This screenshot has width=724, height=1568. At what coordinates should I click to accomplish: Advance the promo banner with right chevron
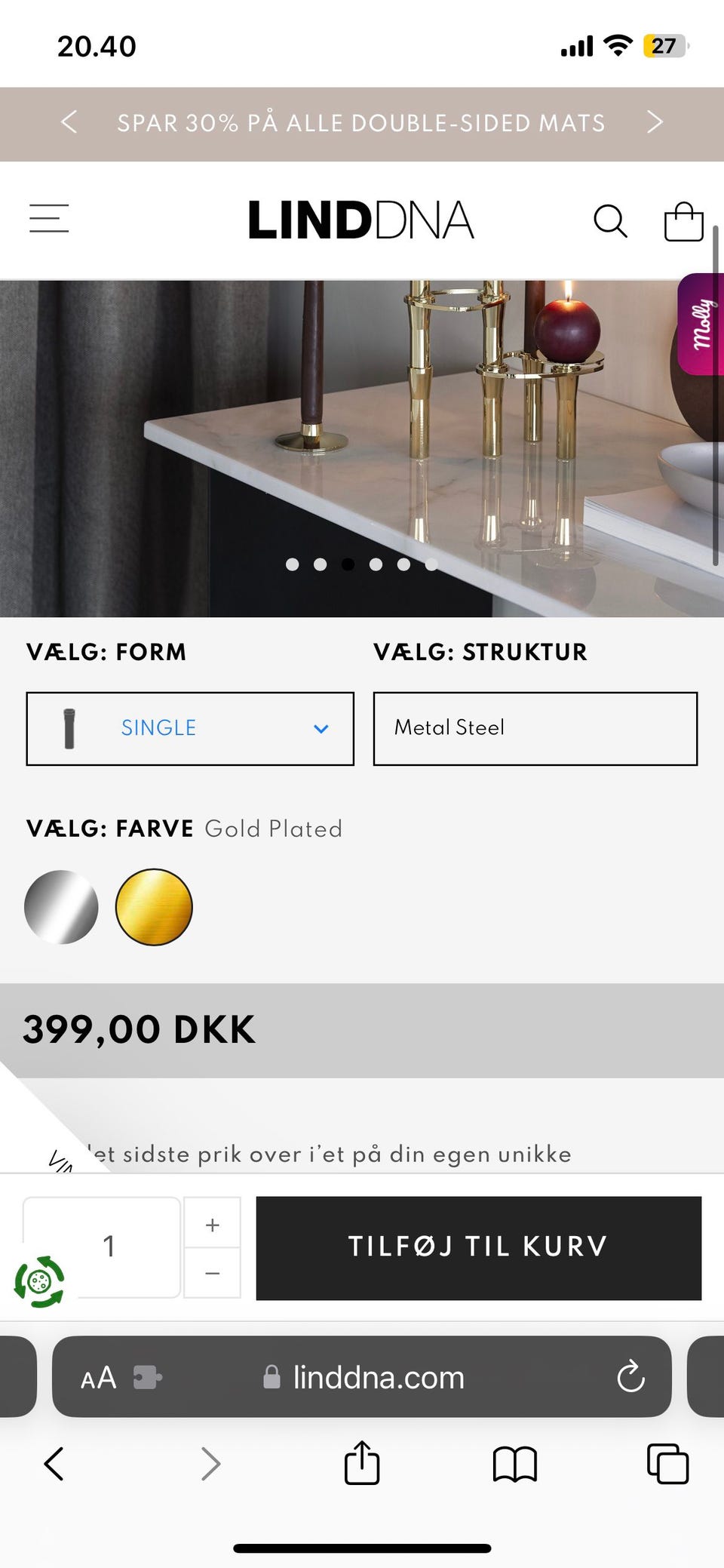click(655, 122)
